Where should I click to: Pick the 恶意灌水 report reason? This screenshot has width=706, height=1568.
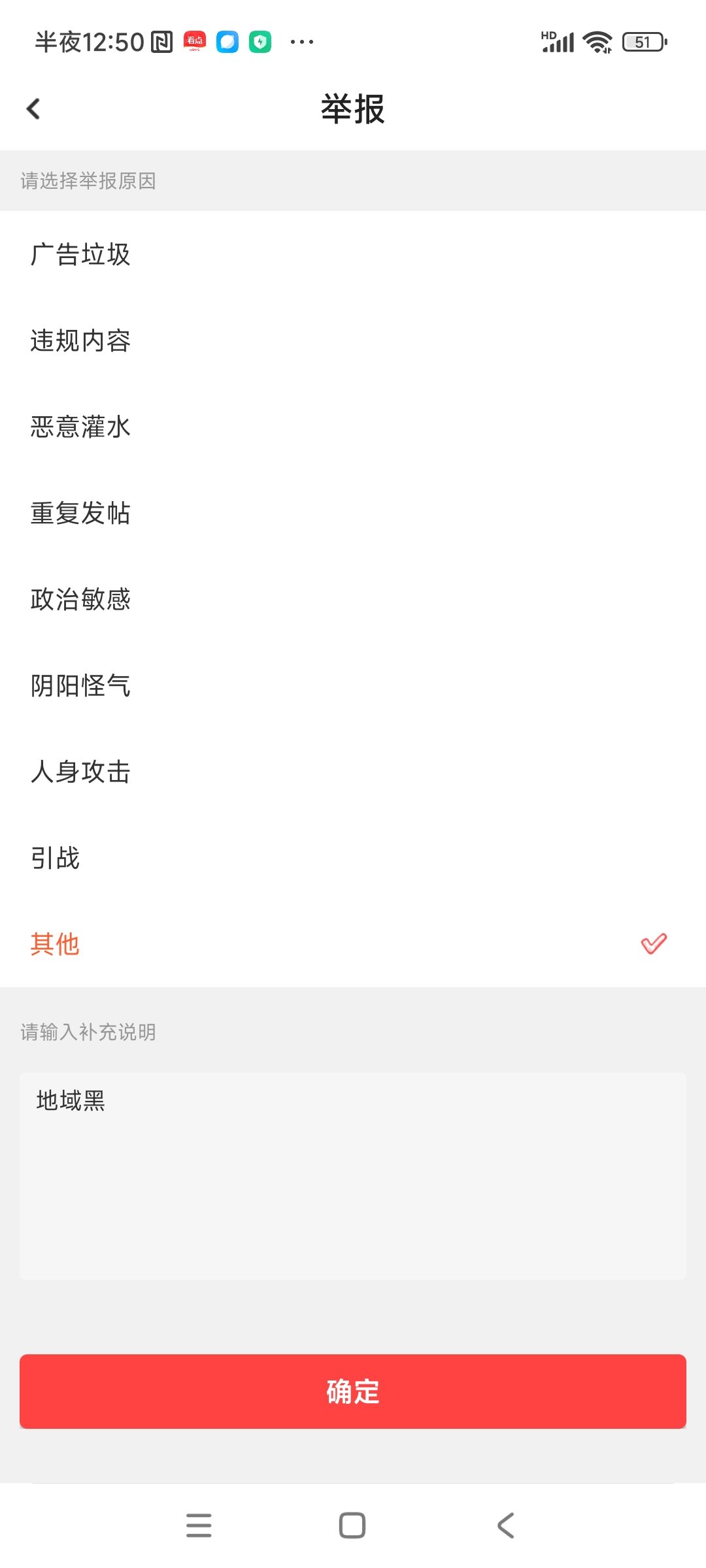[x=80, y=427]
